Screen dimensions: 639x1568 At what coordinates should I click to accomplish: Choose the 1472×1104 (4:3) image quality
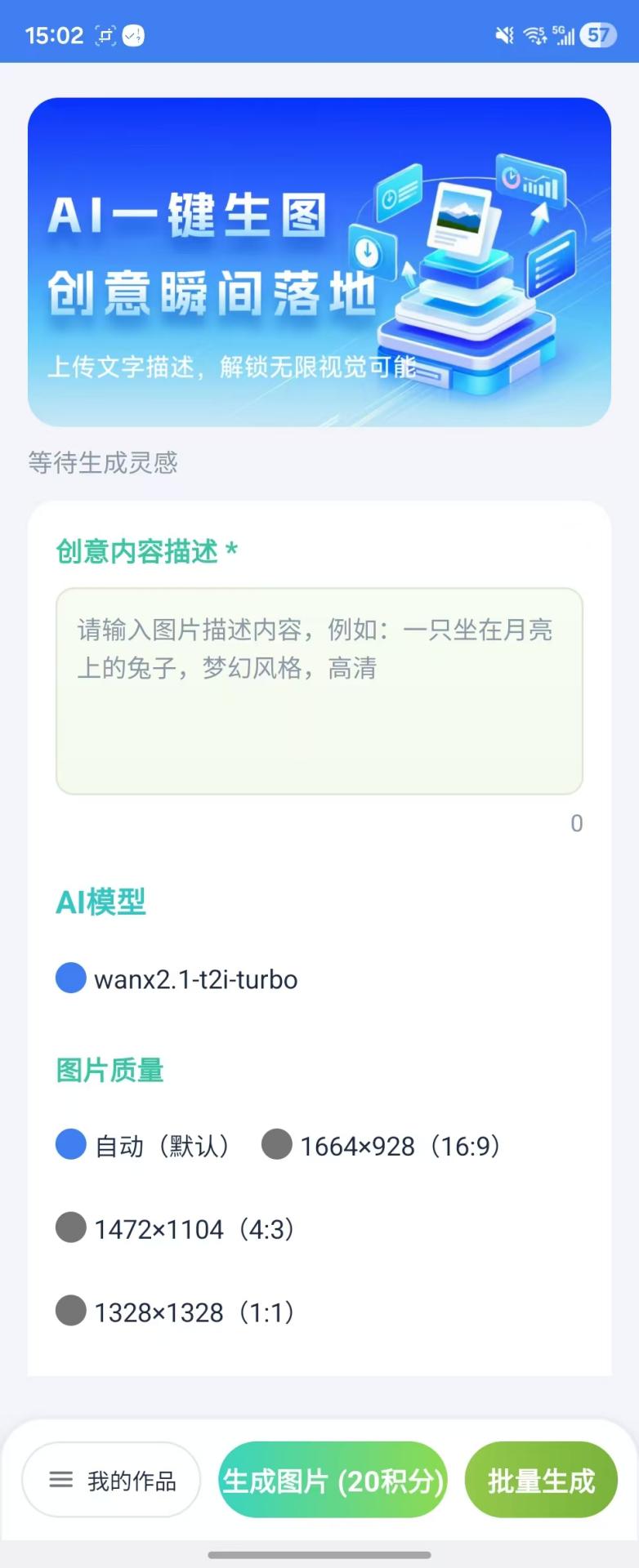click(70, 1228)
